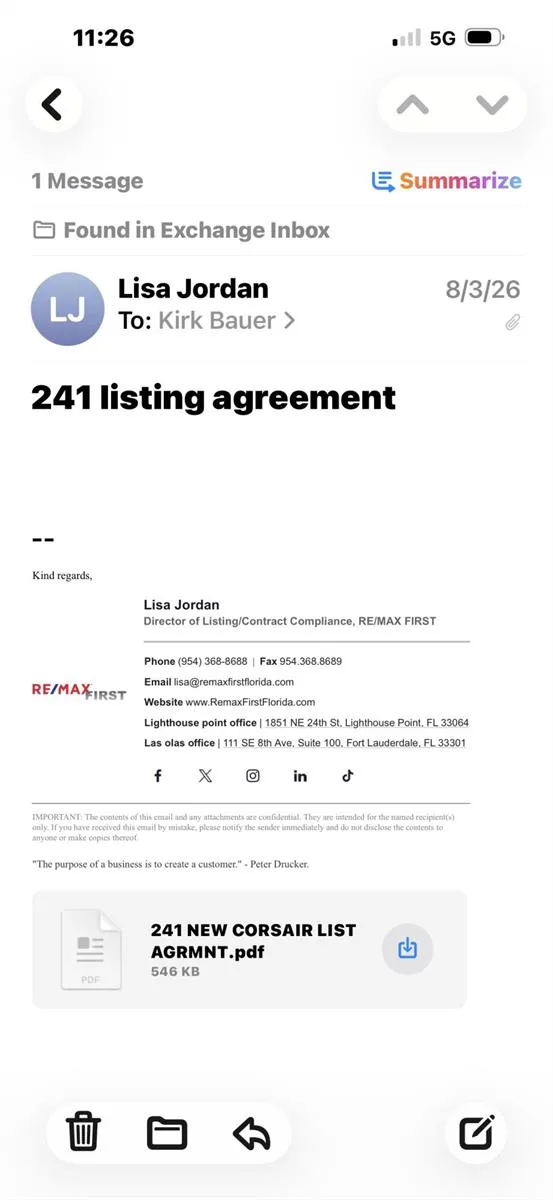The image size is (553, 1200).
Task: Open the Instagram icon in signature
Action: 253,776
